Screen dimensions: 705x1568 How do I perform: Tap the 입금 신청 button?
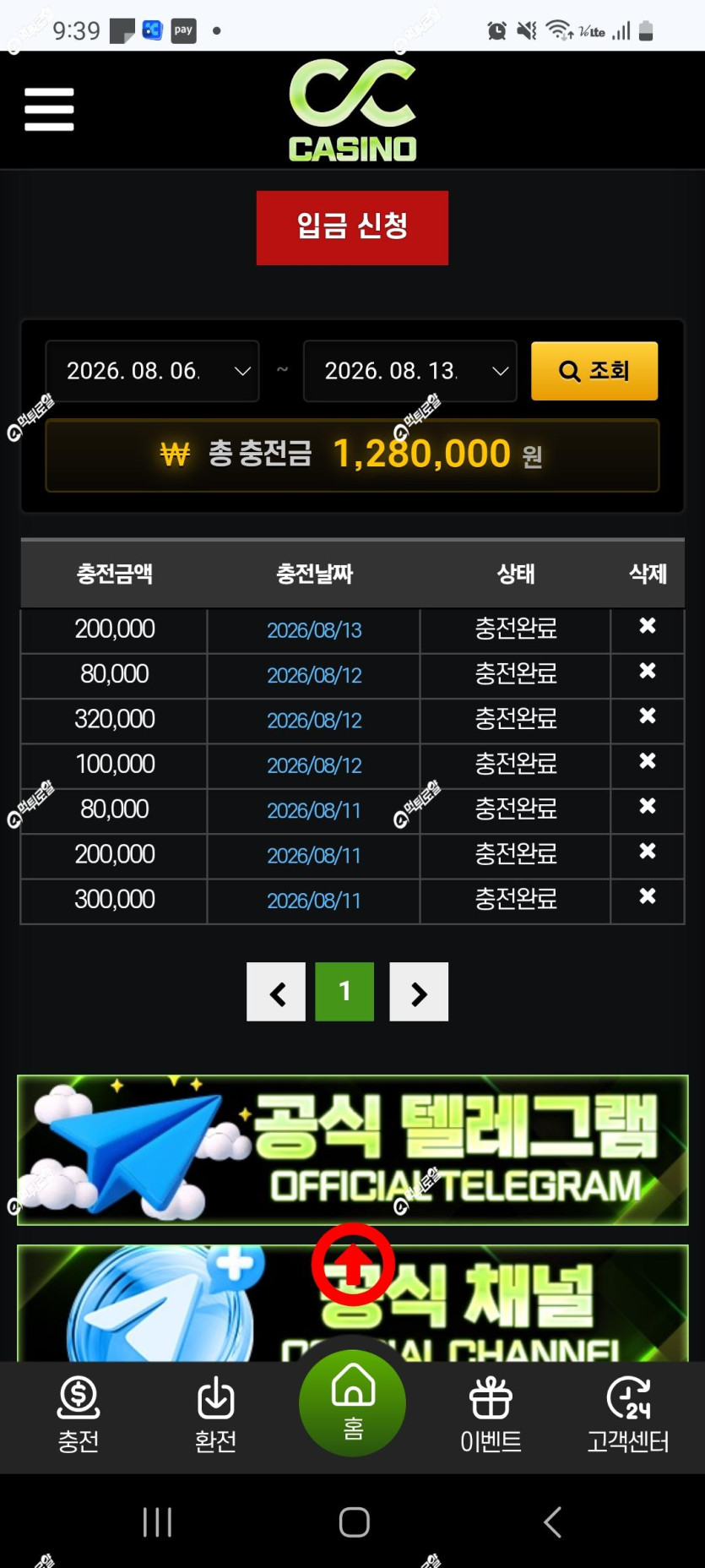pos(352,228)
